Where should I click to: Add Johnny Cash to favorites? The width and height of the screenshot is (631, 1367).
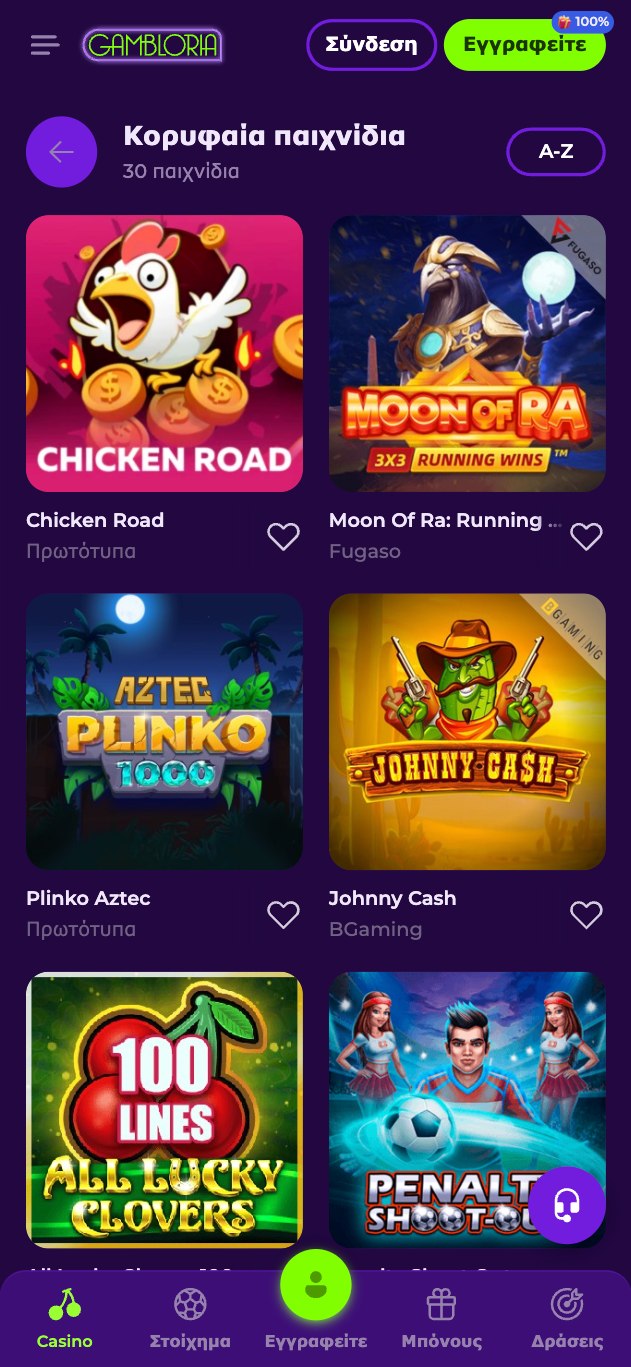(586, 914)
